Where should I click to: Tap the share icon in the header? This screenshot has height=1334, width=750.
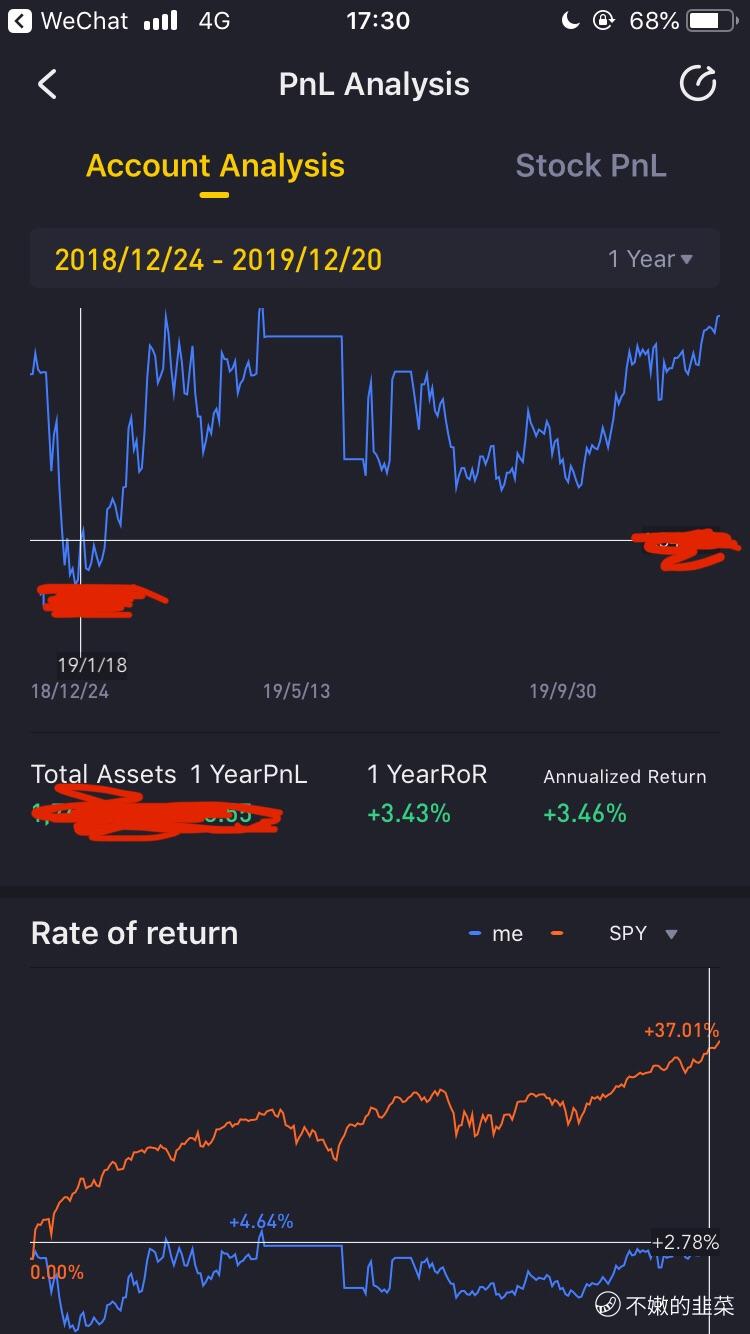(x=698, y=83)
